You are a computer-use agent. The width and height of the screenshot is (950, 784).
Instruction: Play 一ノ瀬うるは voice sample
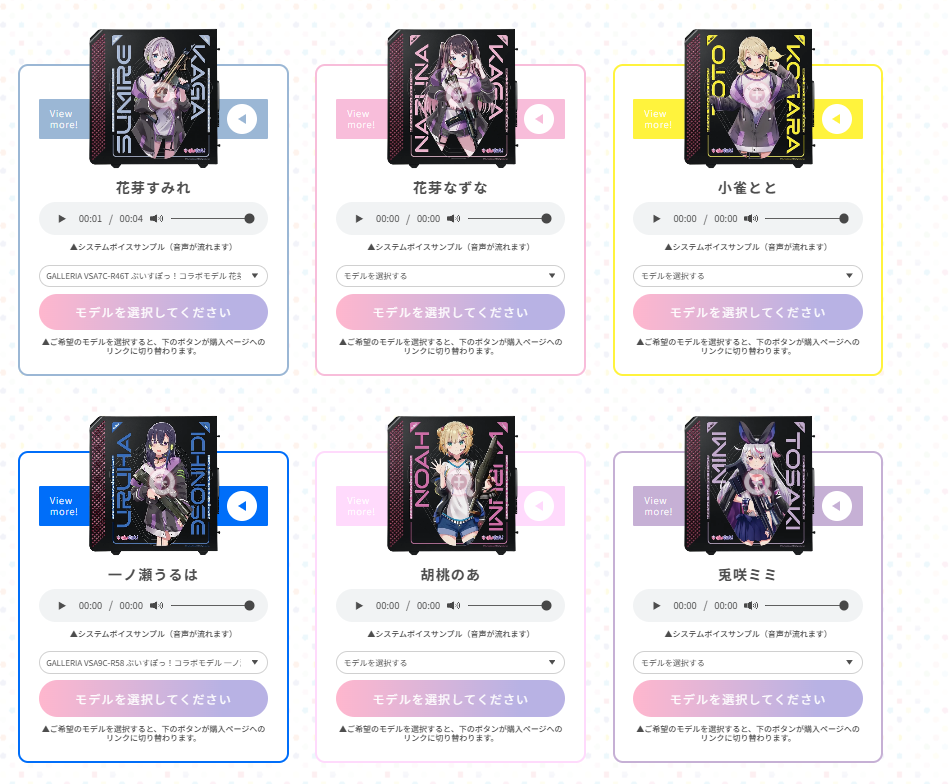[x=62, y=606]
